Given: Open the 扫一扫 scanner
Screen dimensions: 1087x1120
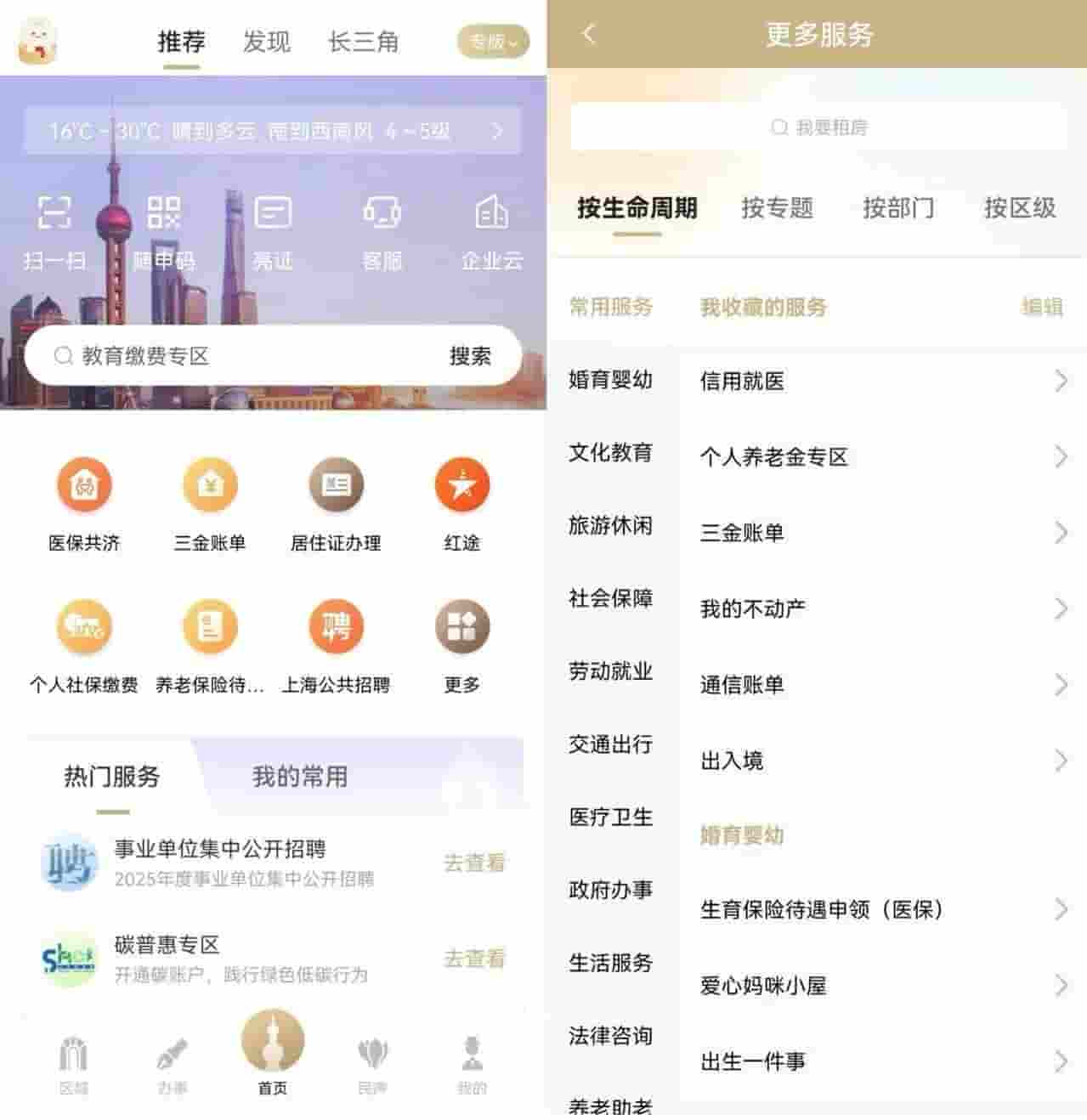Looking at the screenshot, I should 54,231.
